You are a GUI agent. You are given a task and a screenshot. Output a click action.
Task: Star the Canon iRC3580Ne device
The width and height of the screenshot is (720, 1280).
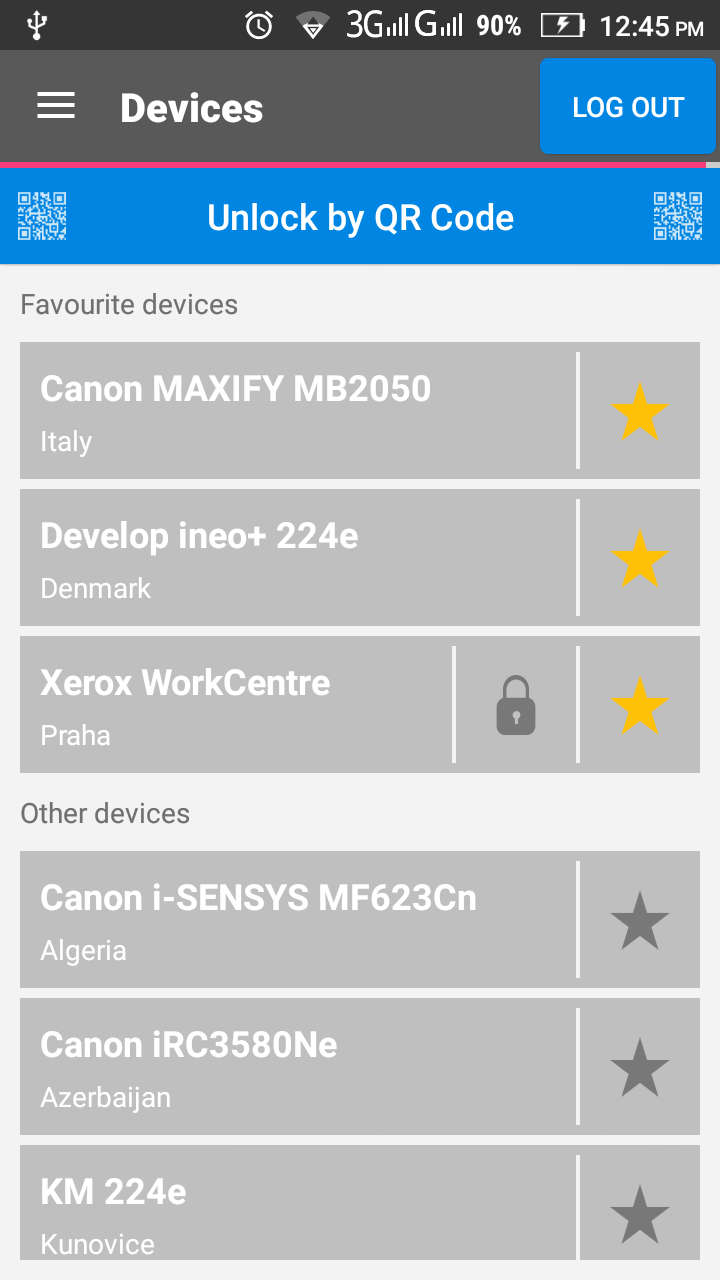639,1067
